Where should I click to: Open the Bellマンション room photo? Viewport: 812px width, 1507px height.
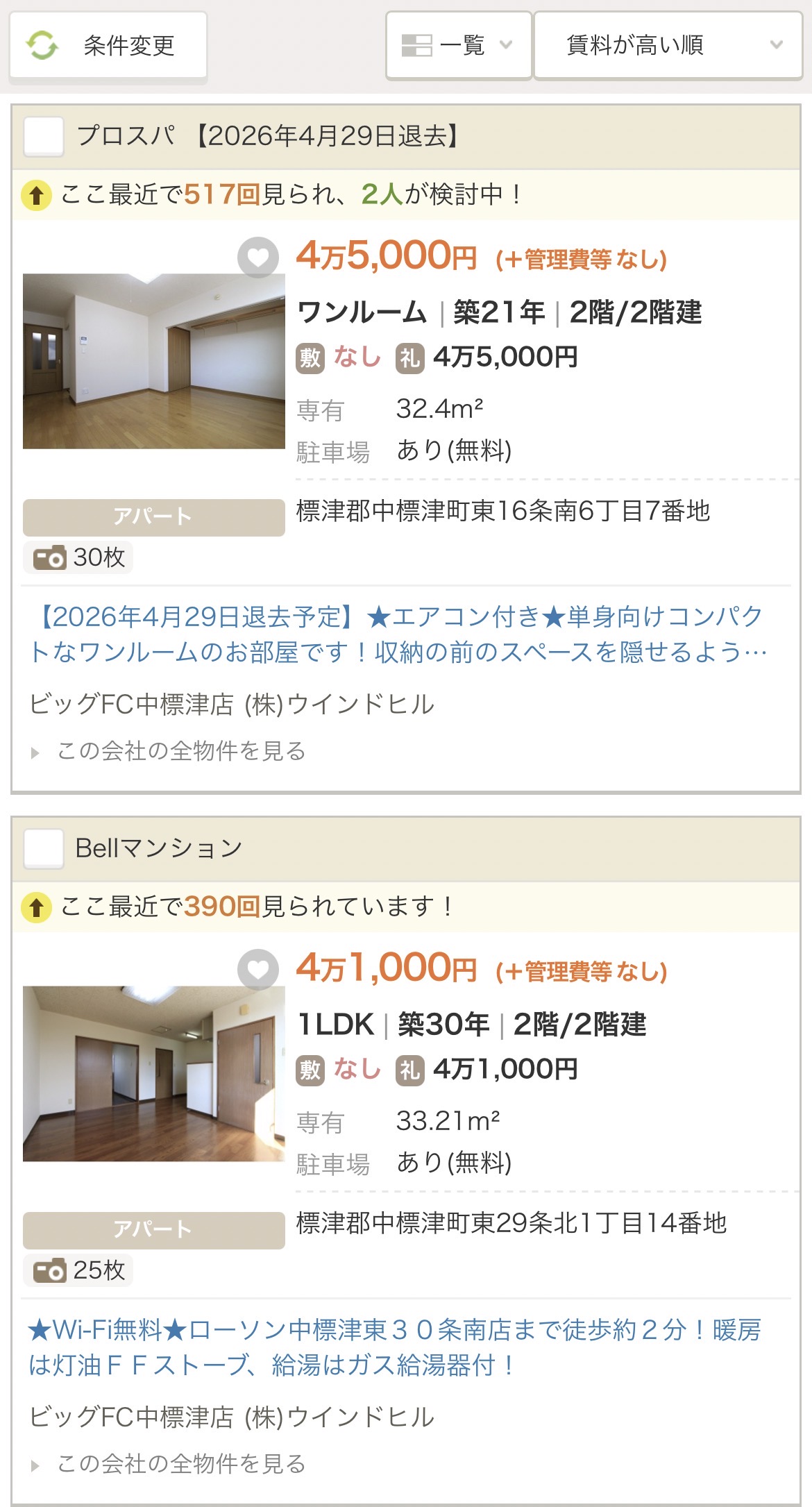coord(153,1073)
